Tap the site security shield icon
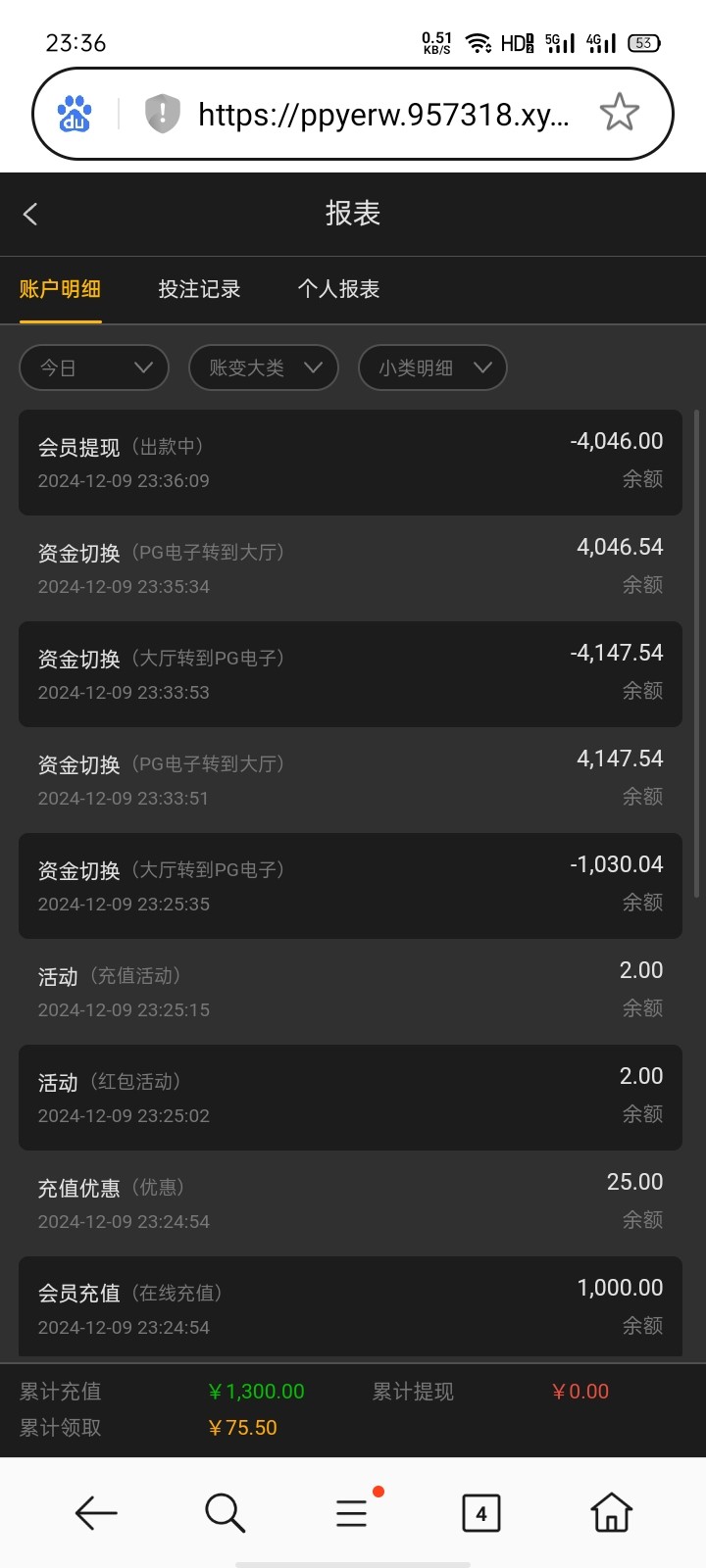706x1568 pixels. point(163,114)
